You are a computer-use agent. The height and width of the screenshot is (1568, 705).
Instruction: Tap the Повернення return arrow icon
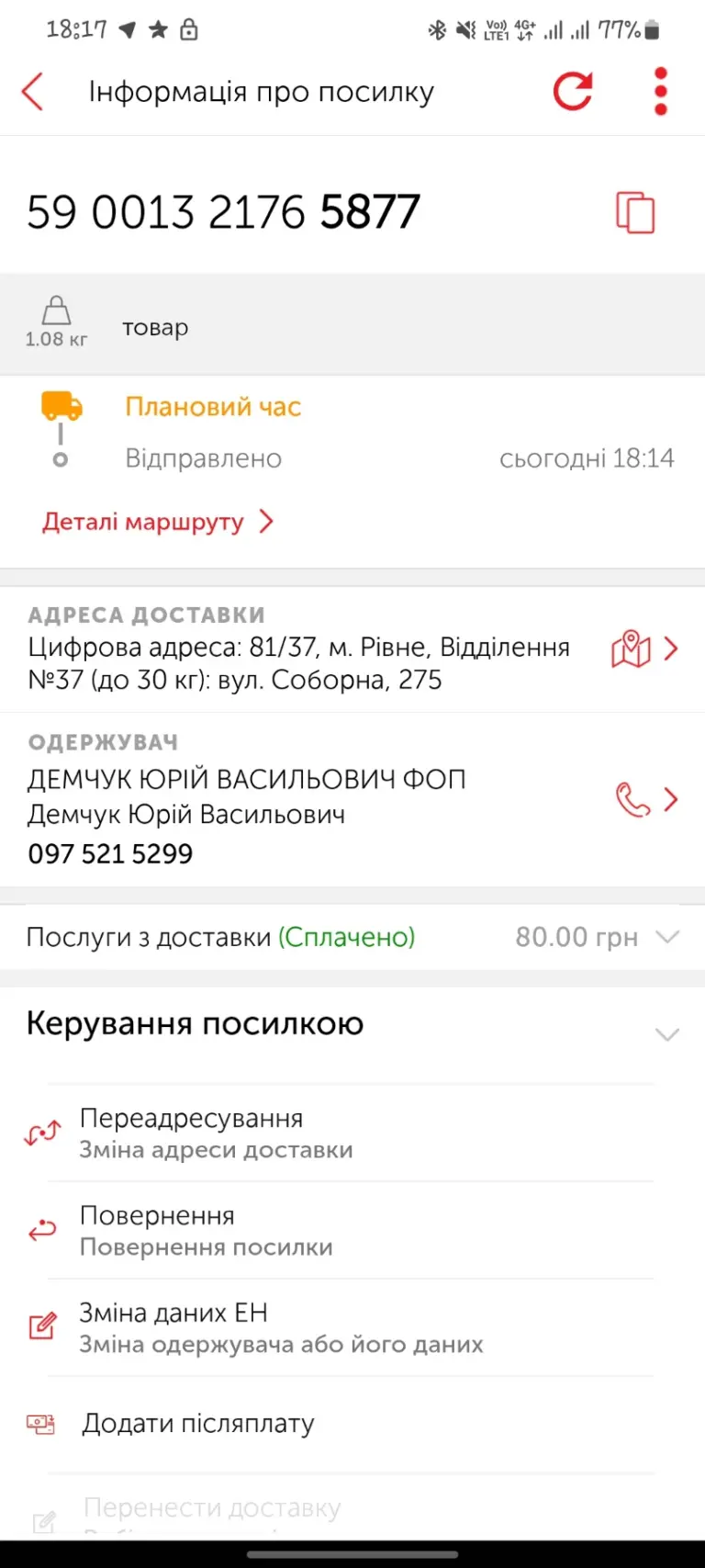click(x=40, y=1230)
